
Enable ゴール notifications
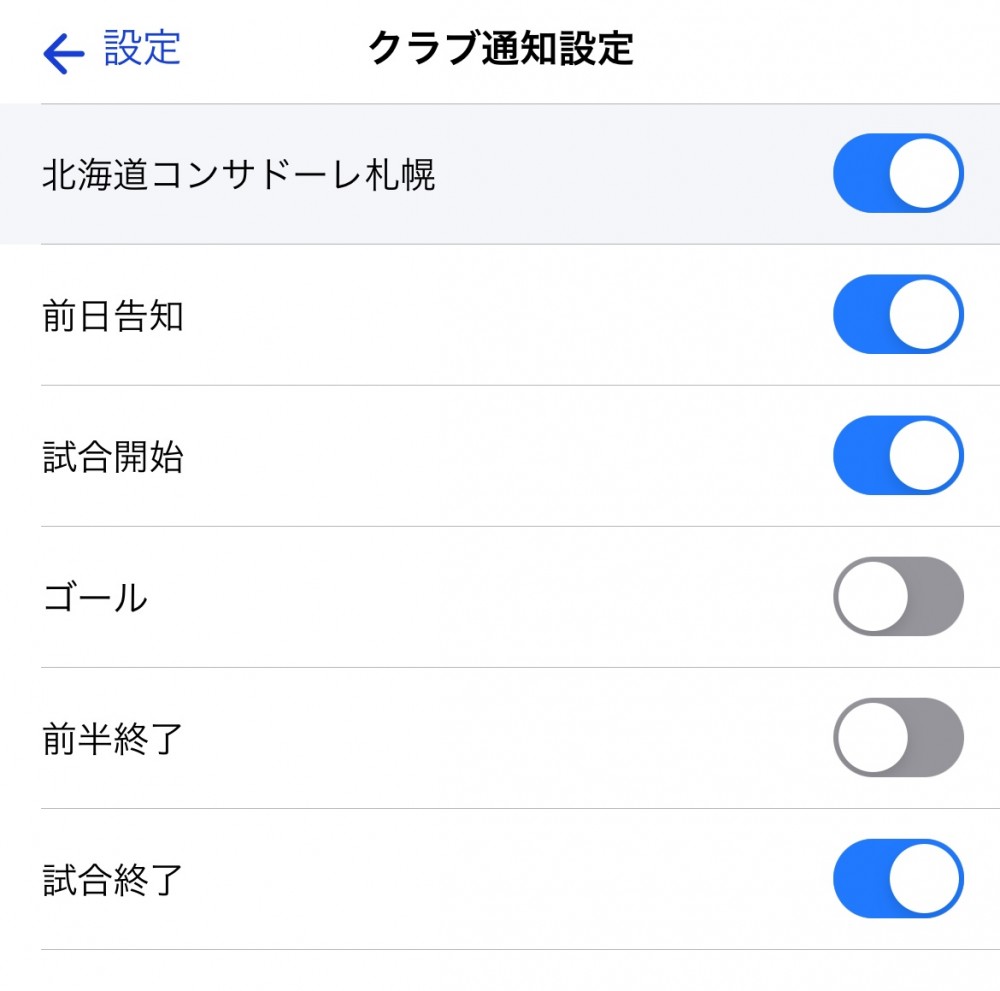[x=897, y=597]
